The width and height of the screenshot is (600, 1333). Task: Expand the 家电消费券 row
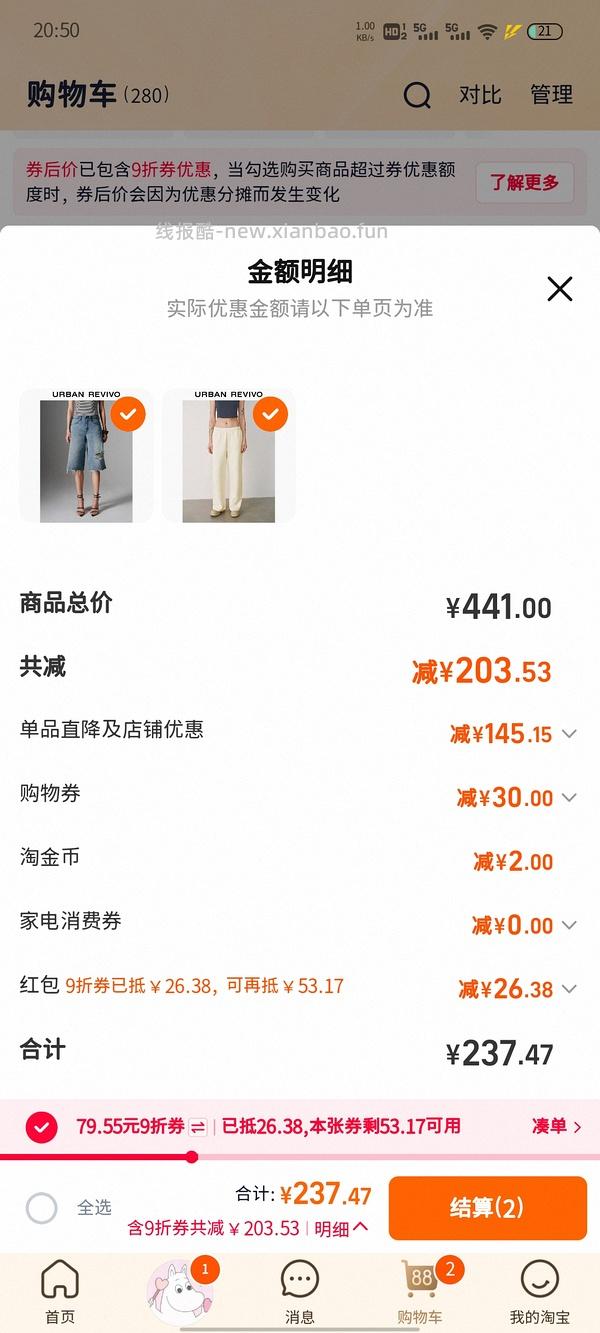569,926
